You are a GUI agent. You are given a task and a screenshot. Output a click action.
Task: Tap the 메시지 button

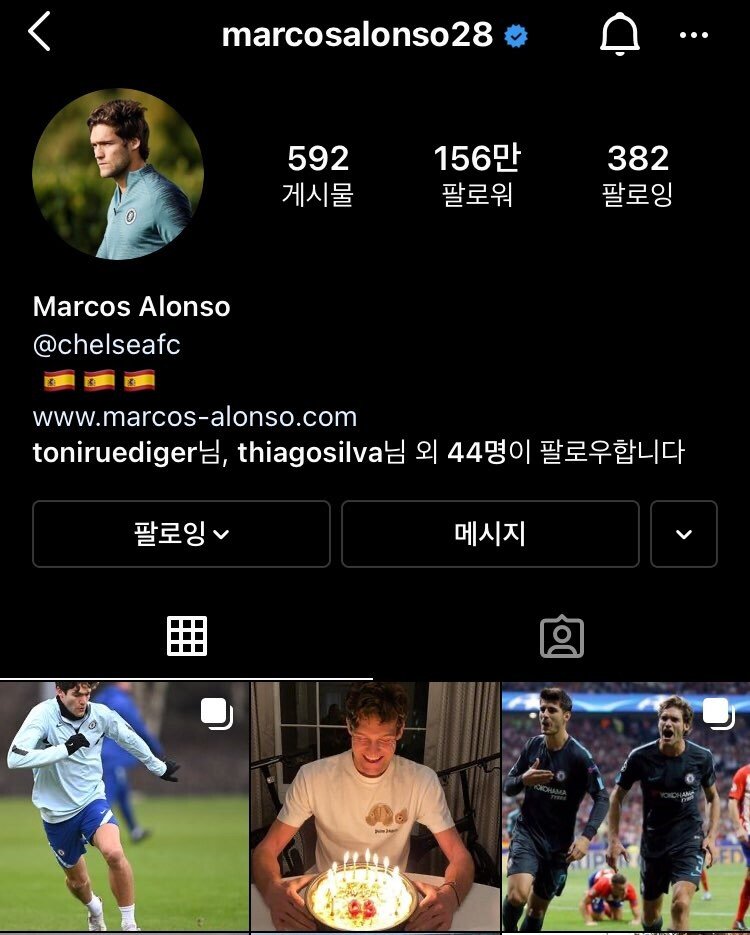(490, 534)
